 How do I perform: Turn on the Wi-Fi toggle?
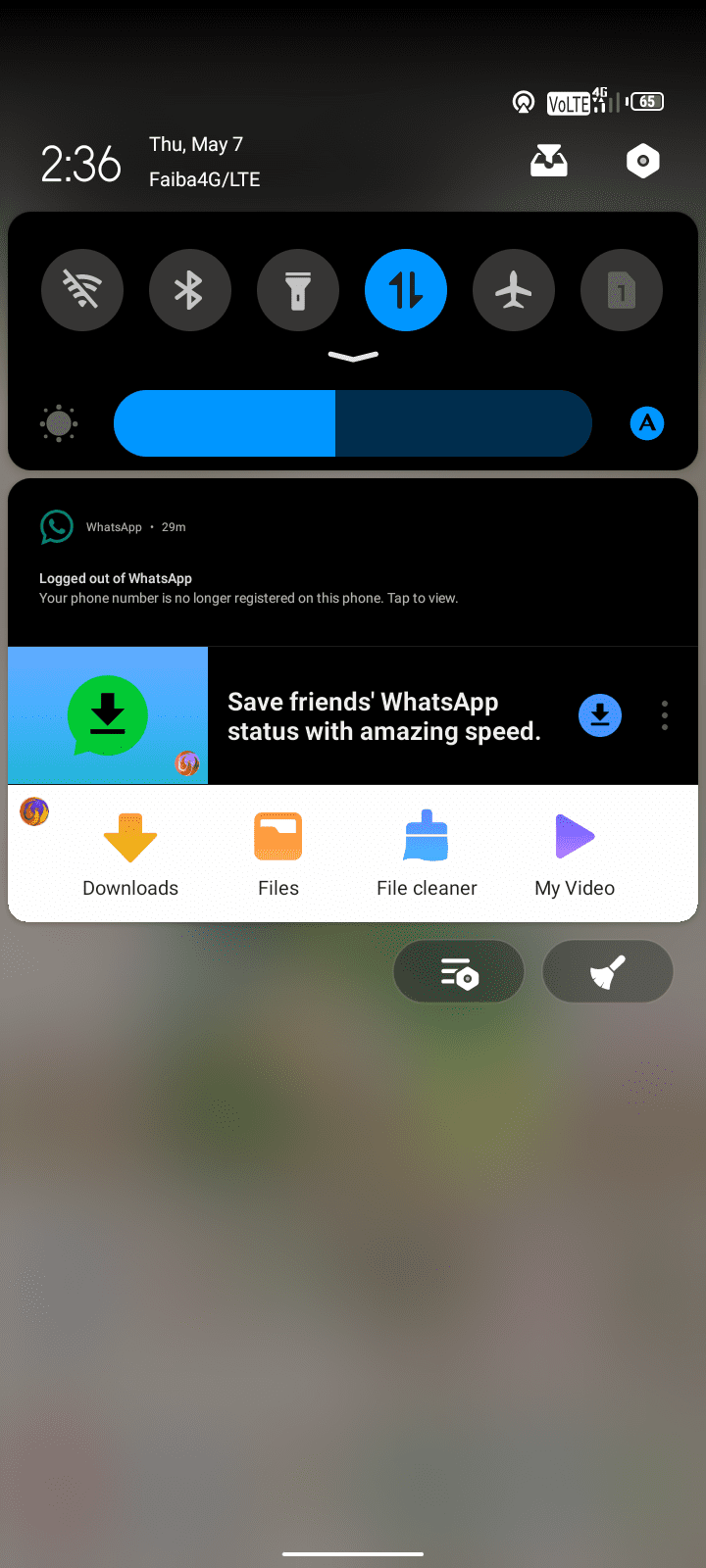pos(82,290)
